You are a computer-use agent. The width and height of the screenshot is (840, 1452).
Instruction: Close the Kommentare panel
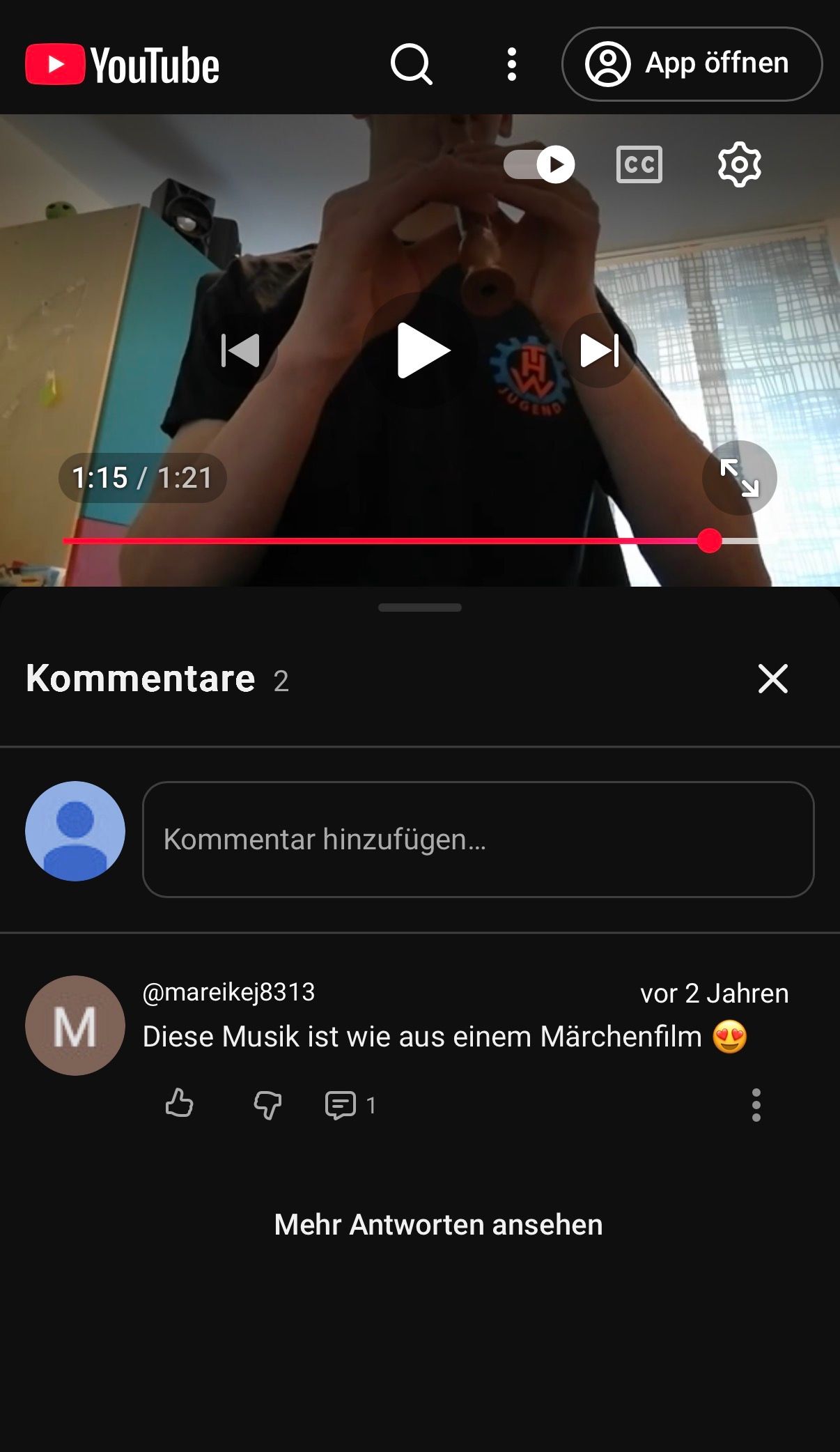772,679
